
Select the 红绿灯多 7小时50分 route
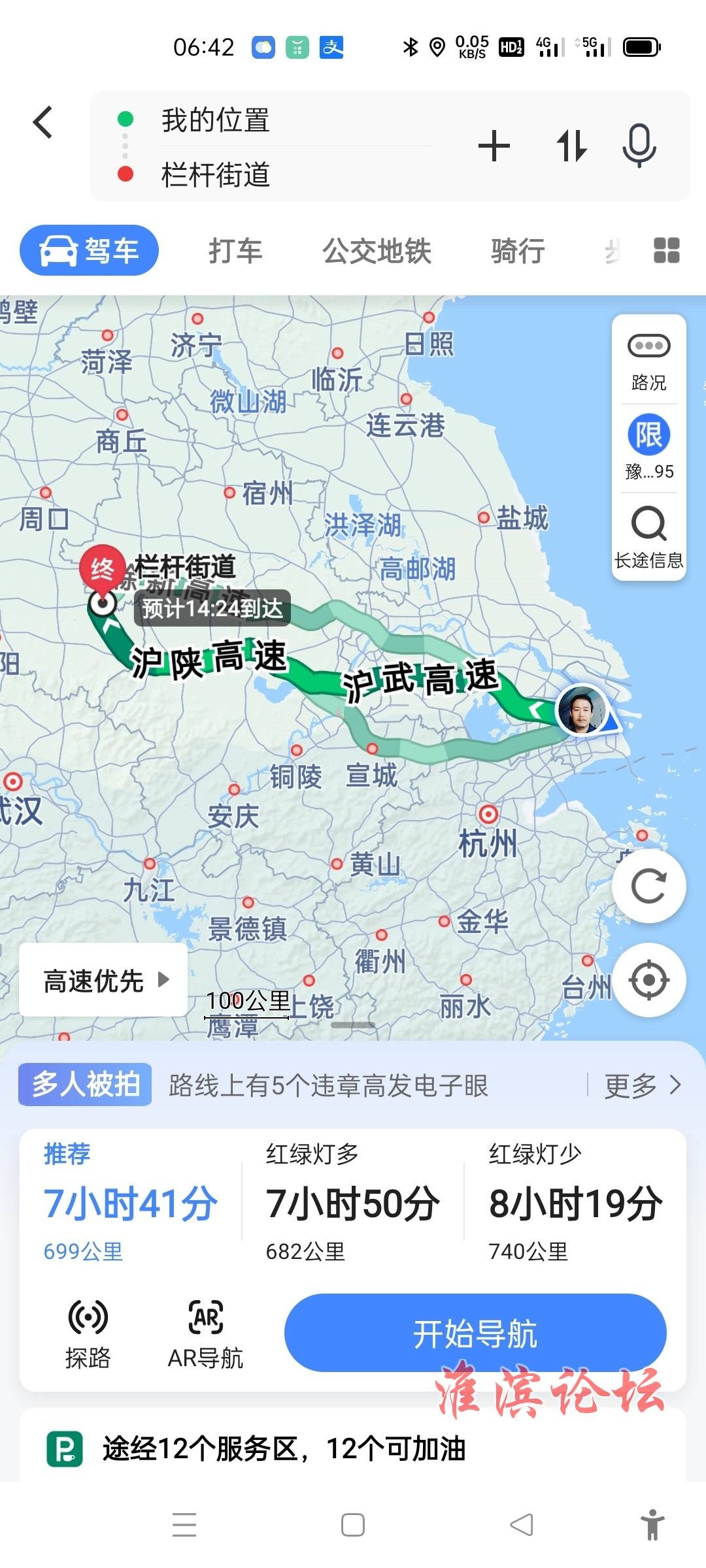353,1202
